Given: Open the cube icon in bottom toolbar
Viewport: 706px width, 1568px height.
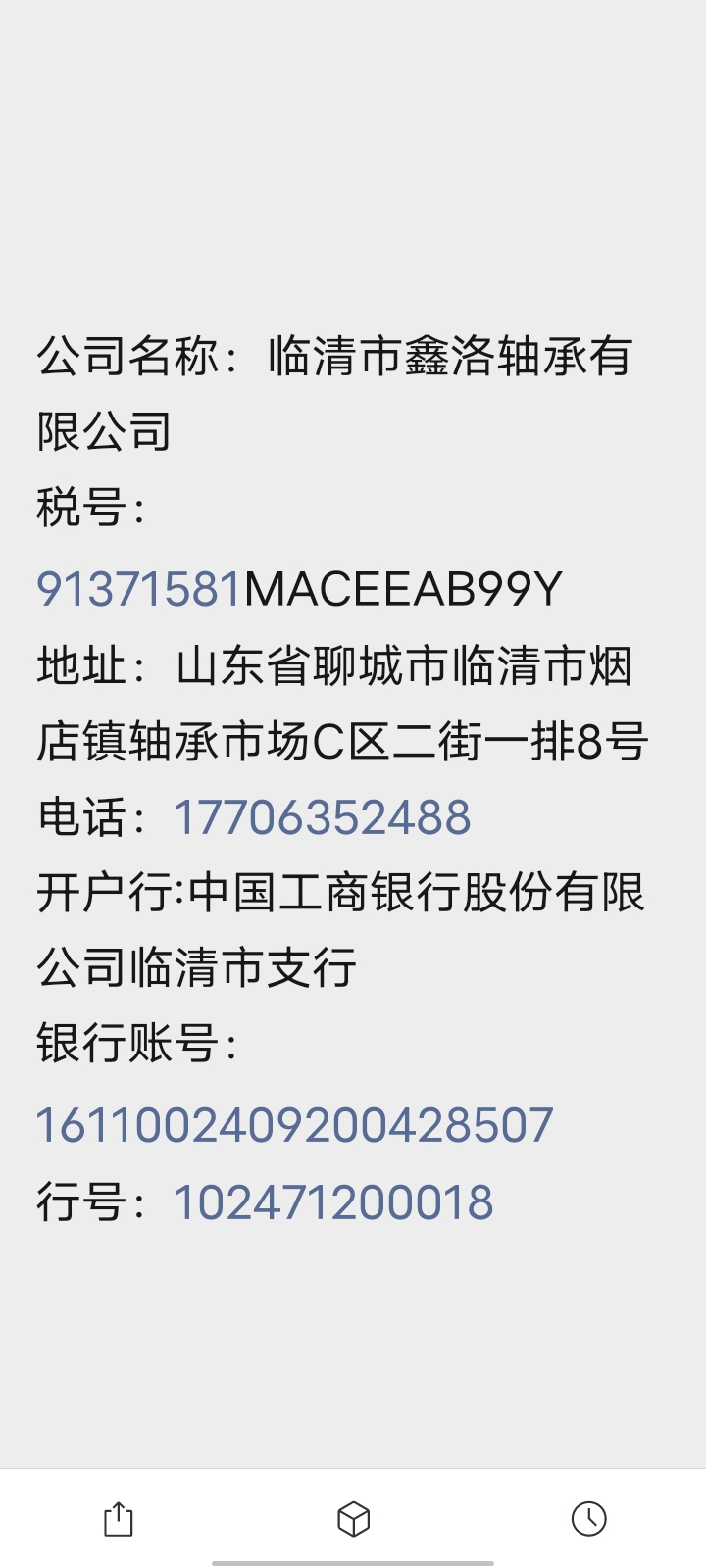Looking at the screenshot, I should (353, 1519).
